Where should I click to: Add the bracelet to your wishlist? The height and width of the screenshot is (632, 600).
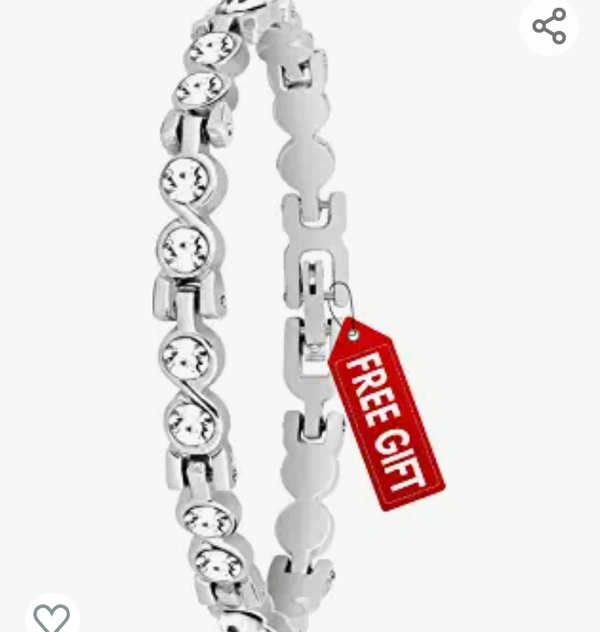tap(51, 615)
